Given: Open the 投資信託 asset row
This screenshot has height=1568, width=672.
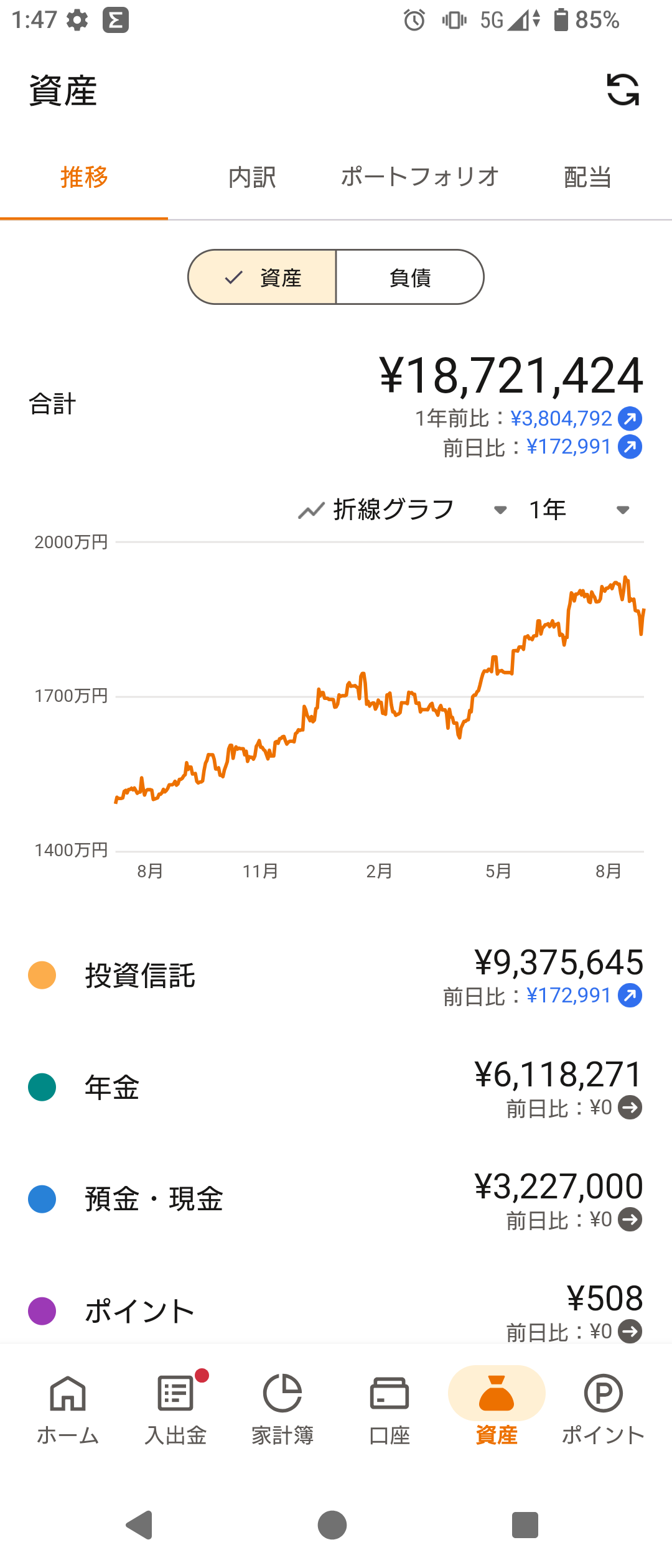Looking at the screenshot, I should click(336, 975).
